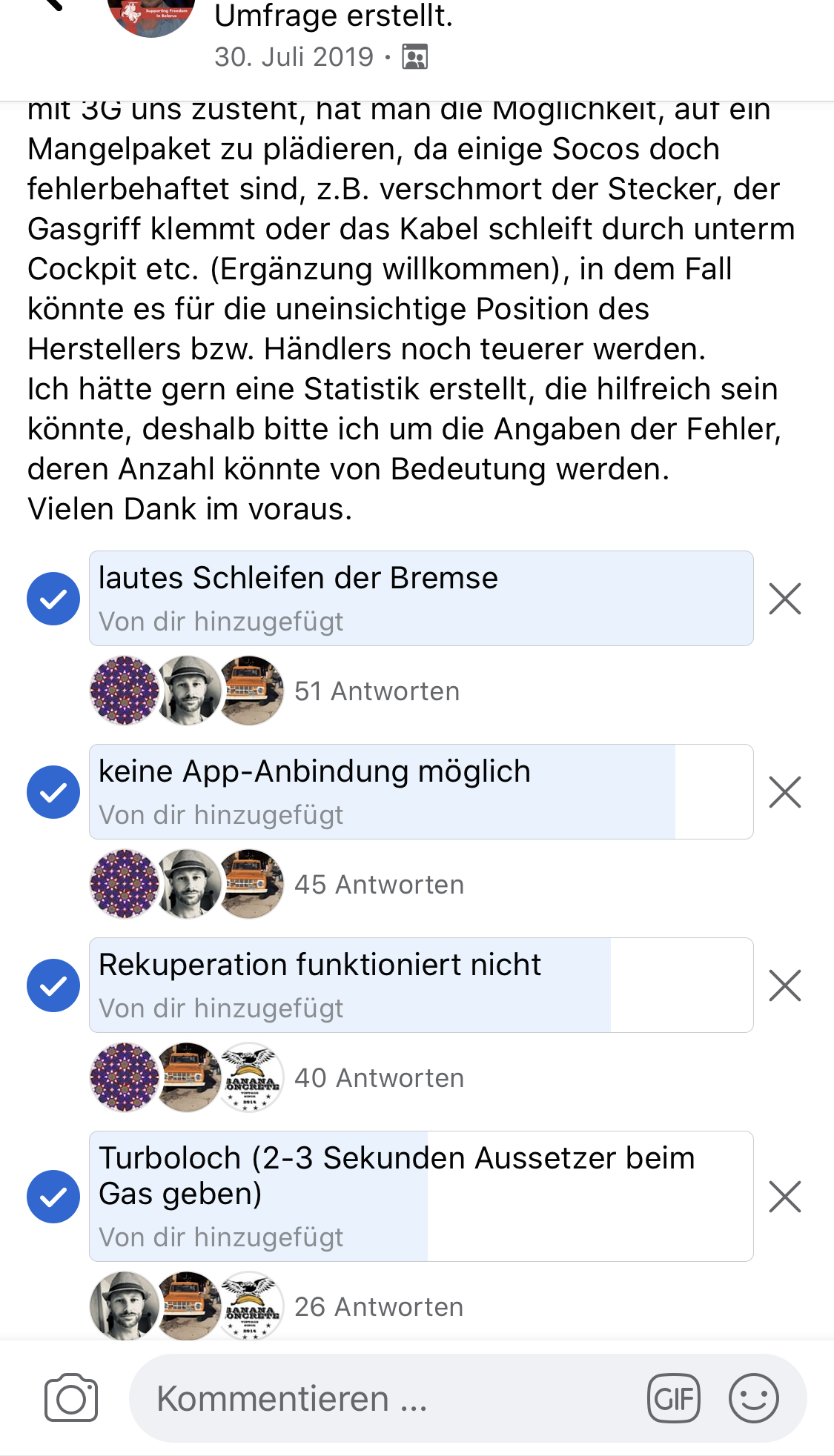The height and width of the screenshot is (1456, 834).
Task: Remove the 'keine App-Anbindung möglich' poll option
Action: [784, 792]
